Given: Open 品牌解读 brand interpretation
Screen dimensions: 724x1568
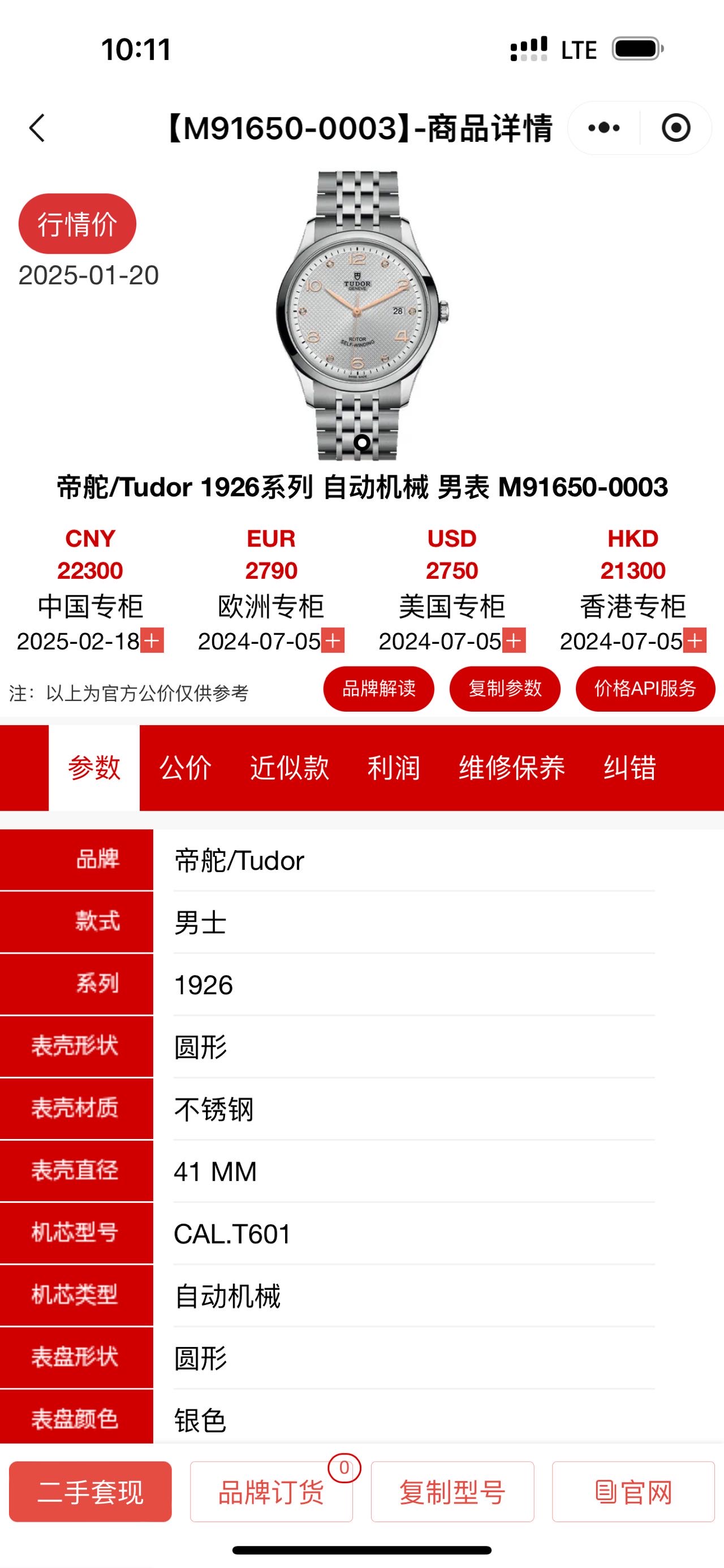Looking at the screenshot, I should click(x=379, y=688).
